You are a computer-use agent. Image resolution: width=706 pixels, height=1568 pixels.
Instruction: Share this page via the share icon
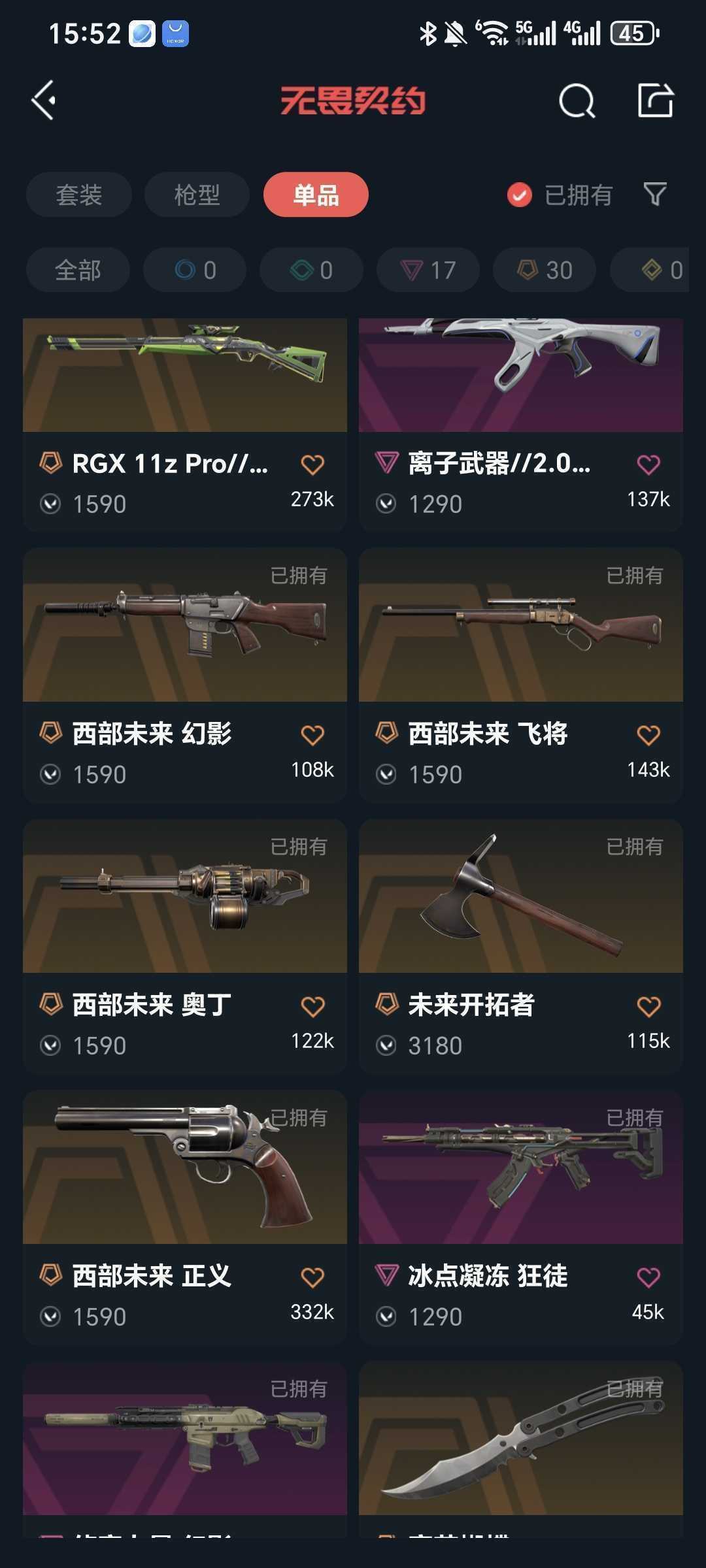click(x=656, y=101)
